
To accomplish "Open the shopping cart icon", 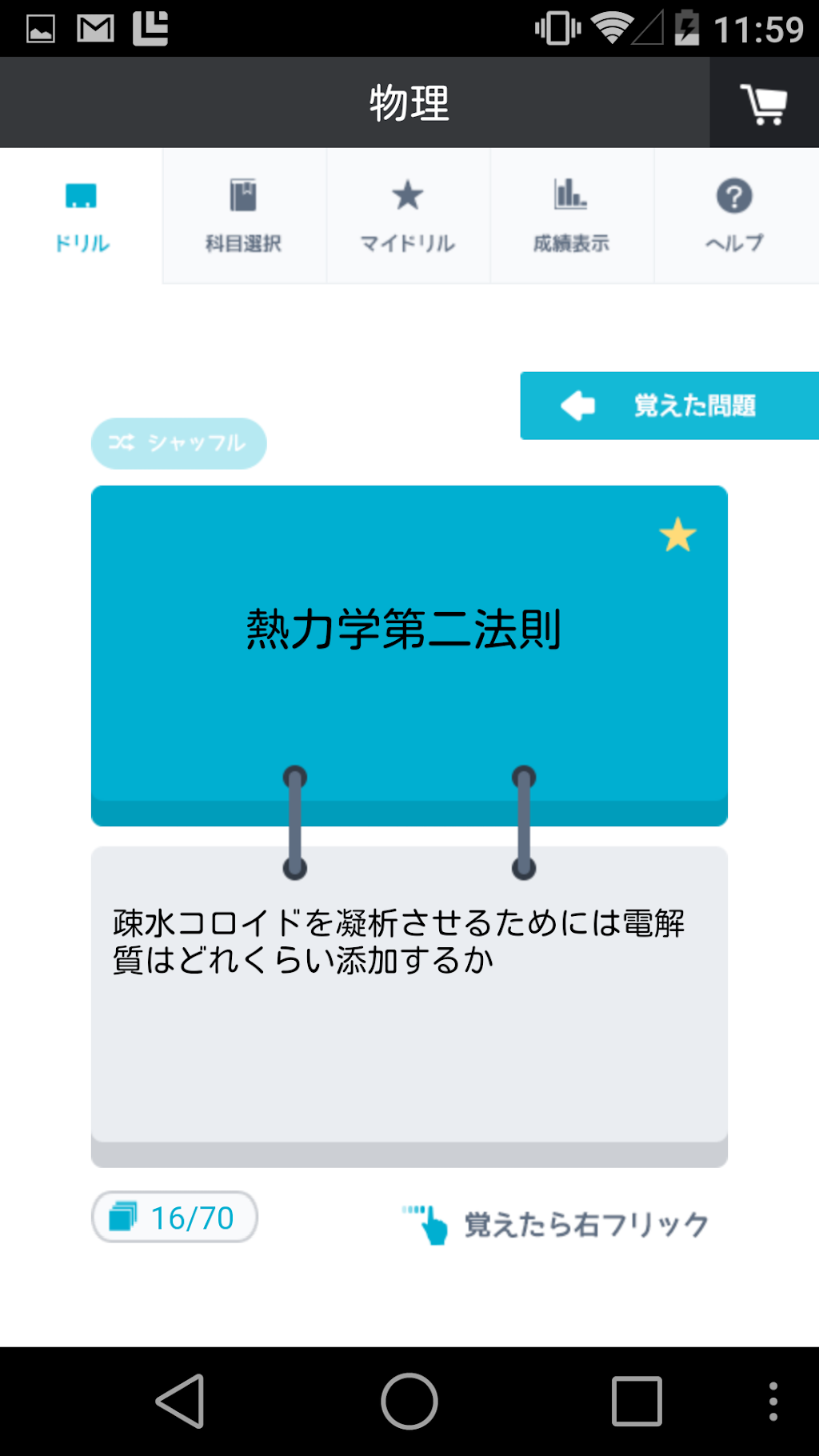I will click(x=764, y=103).
